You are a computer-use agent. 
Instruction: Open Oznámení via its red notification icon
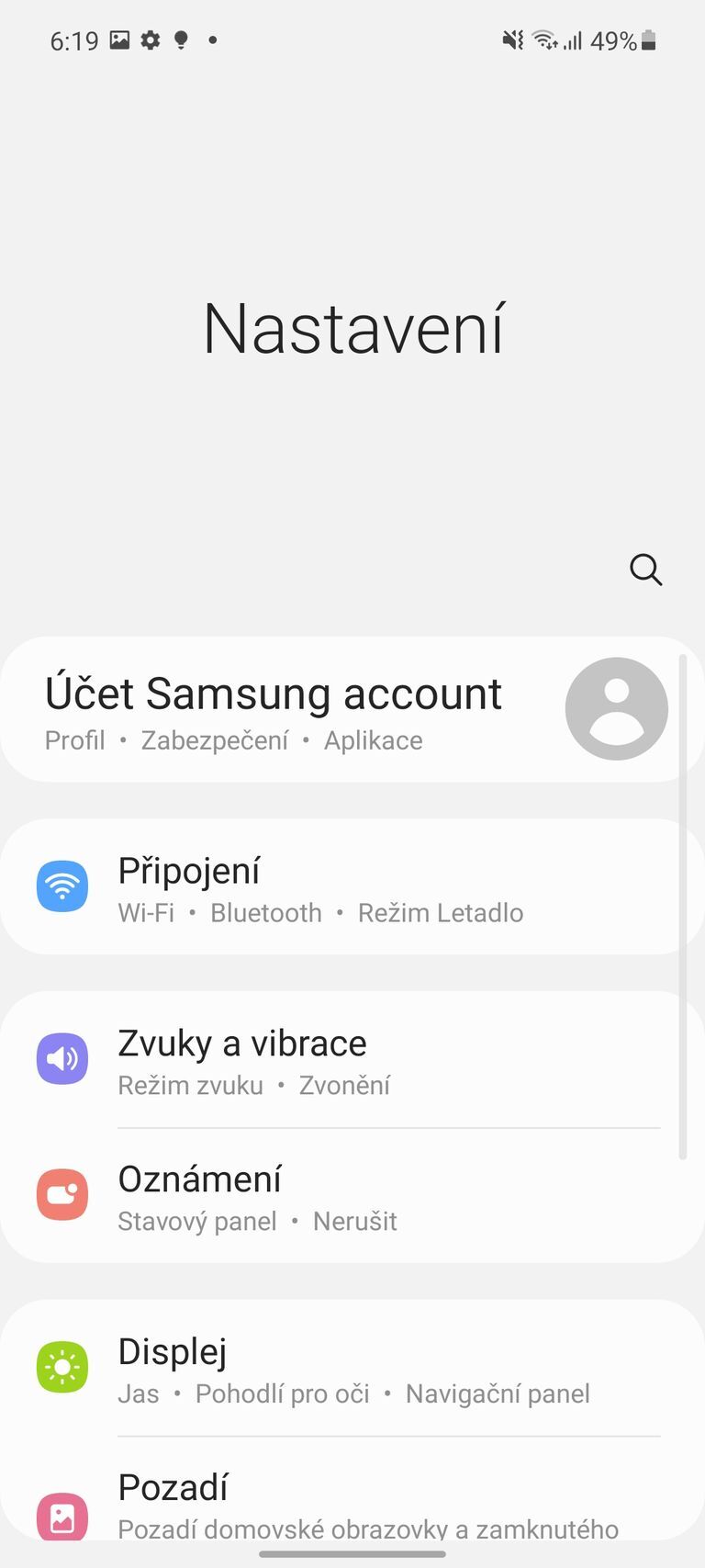click(x=62, y=1194)
